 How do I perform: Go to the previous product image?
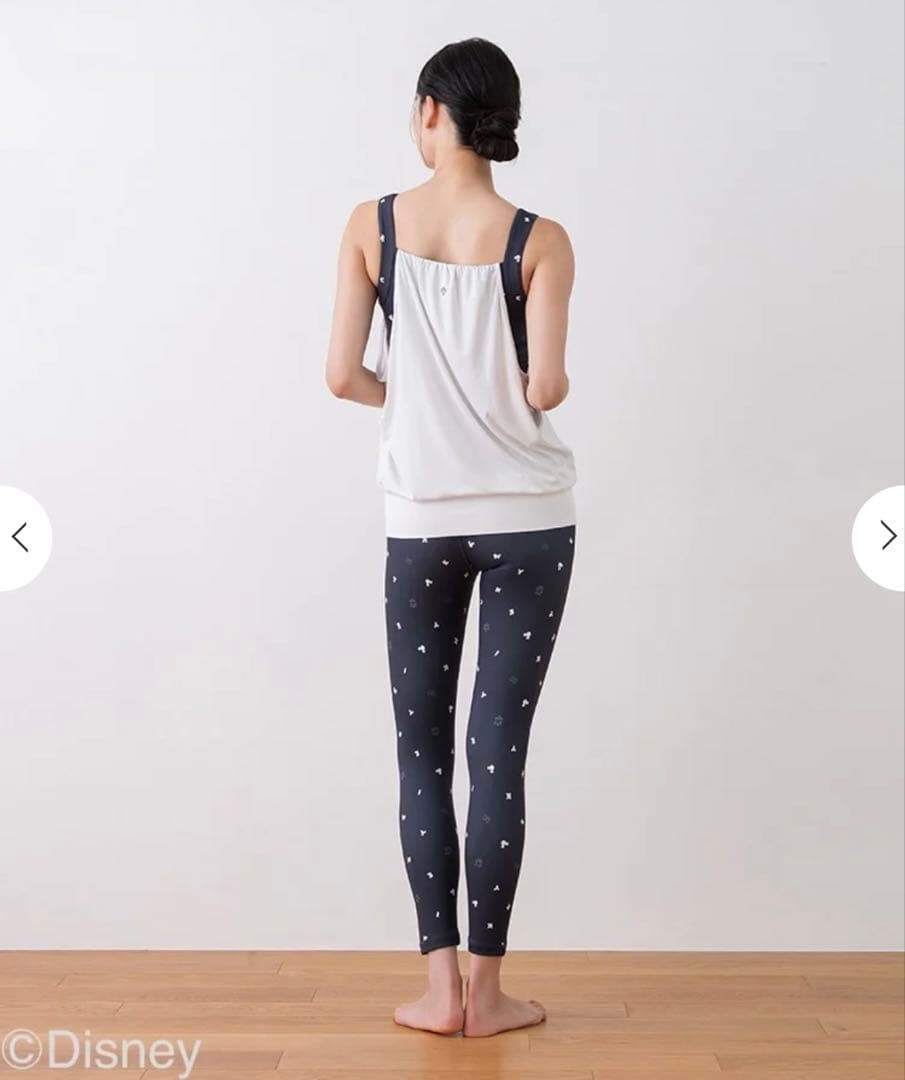tap(20, 538)
